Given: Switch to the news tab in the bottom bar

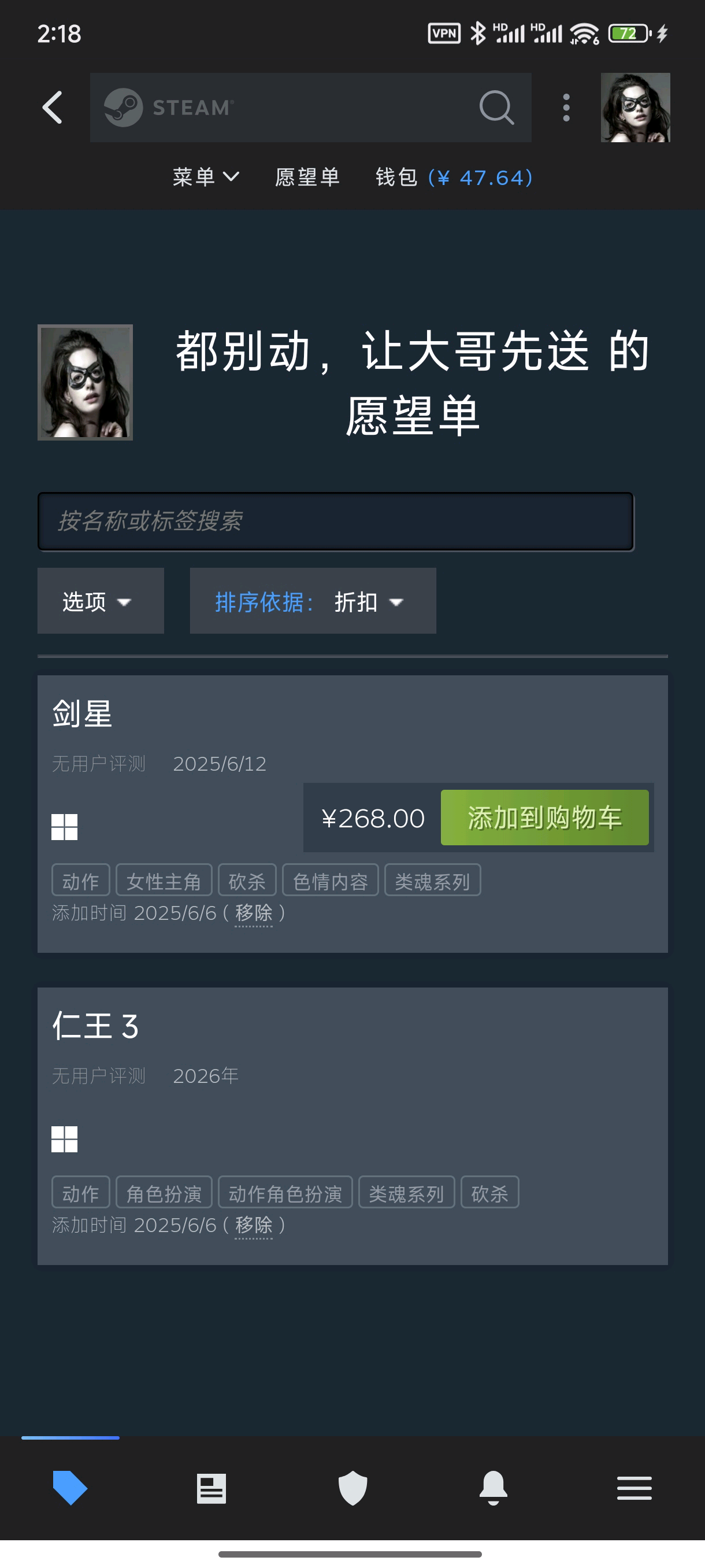Looking at the screenshot, I should pos(211,1488).
